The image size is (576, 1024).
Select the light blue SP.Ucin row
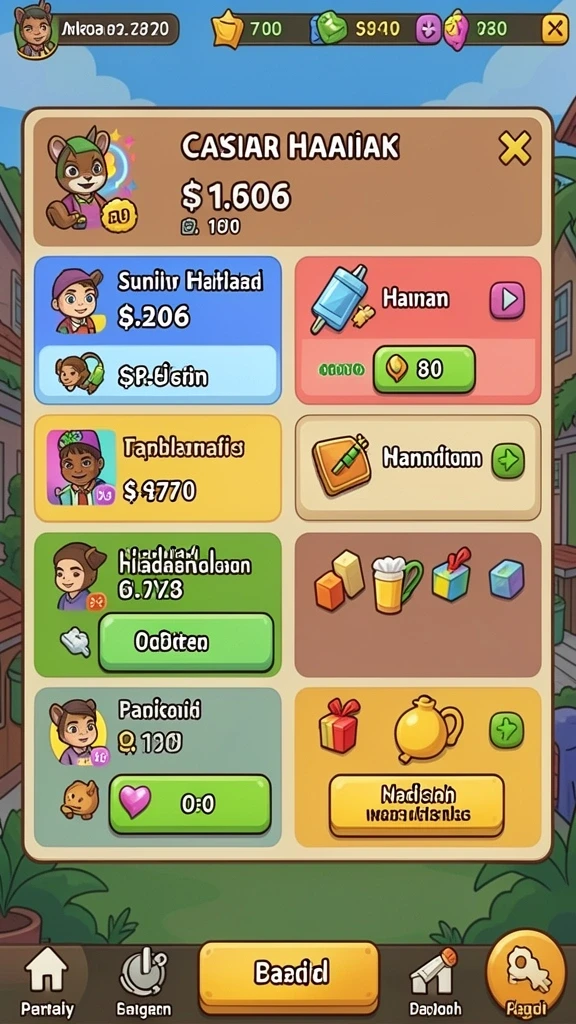(157, 375)
